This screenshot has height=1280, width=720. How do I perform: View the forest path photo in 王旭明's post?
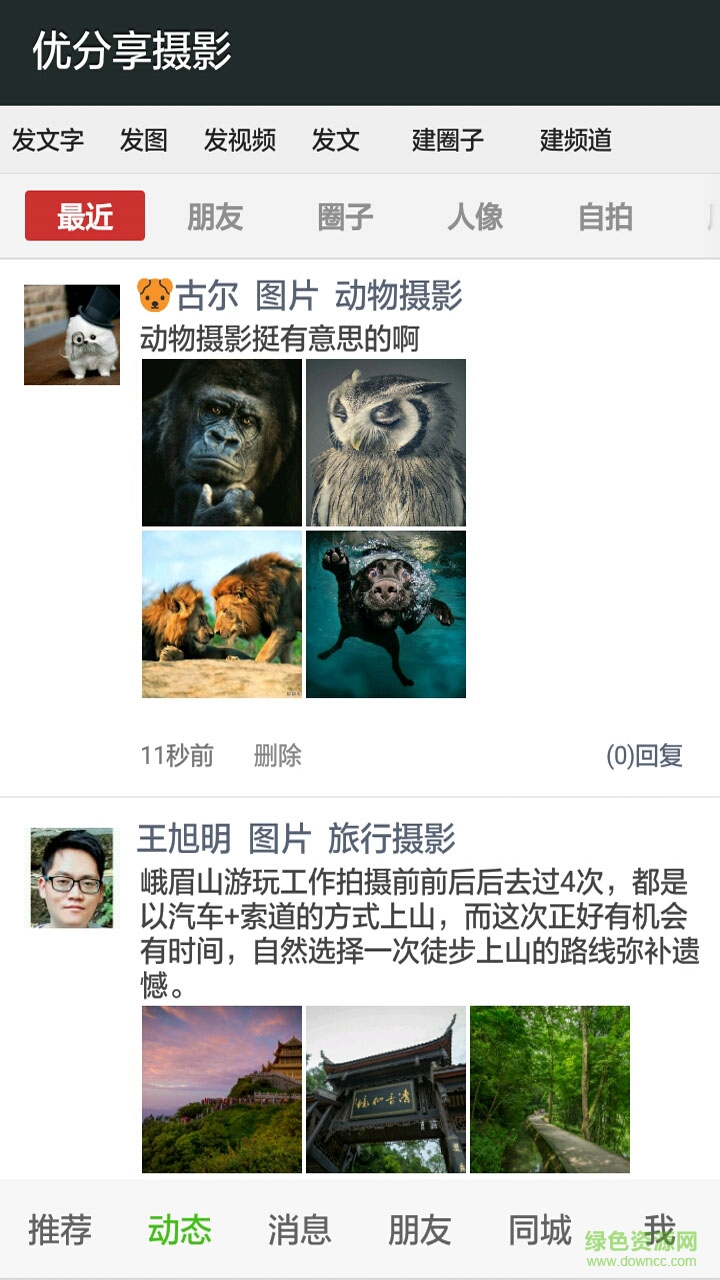coord(550,1089)
